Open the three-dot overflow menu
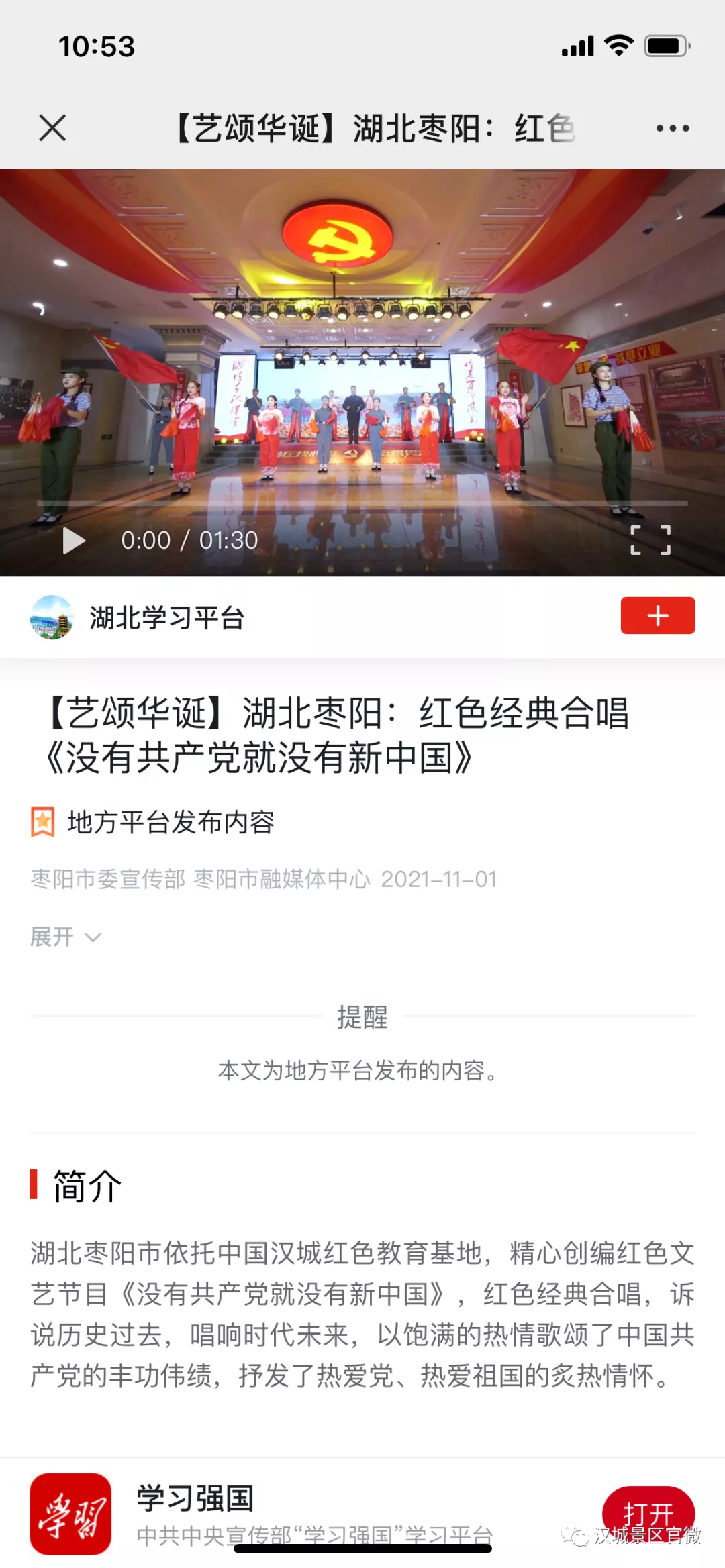Viewport: 725px width, 1568px height. 672,128
